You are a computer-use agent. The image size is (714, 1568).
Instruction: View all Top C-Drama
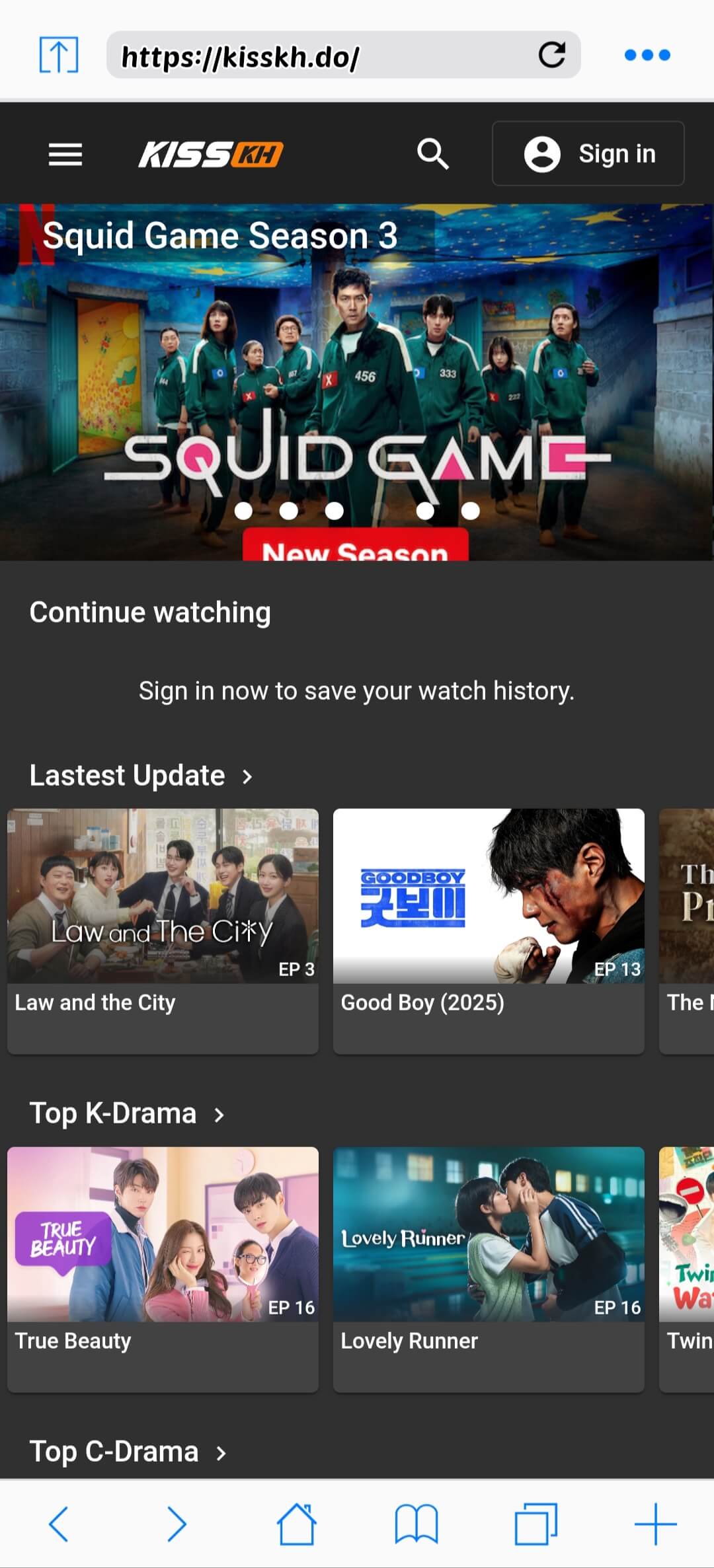click(x=129, y=1452)
